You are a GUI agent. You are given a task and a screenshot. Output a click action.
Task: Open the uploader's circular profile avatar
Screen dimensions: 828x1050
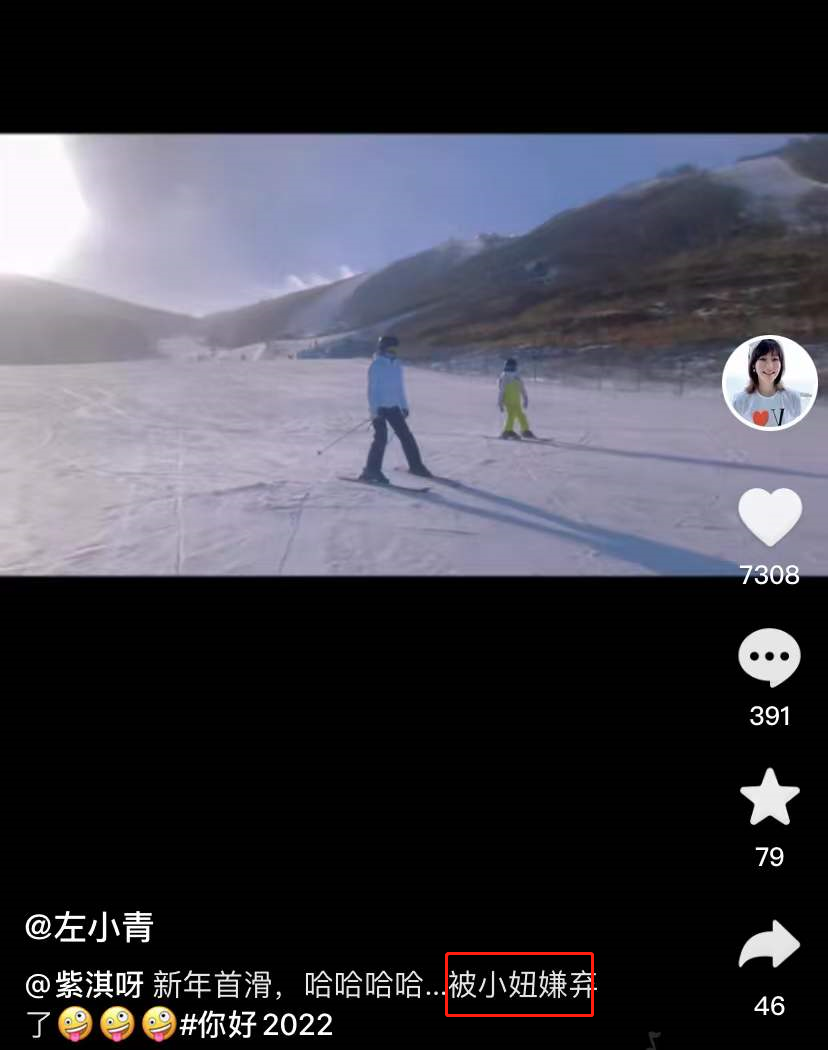coord(768,383)
